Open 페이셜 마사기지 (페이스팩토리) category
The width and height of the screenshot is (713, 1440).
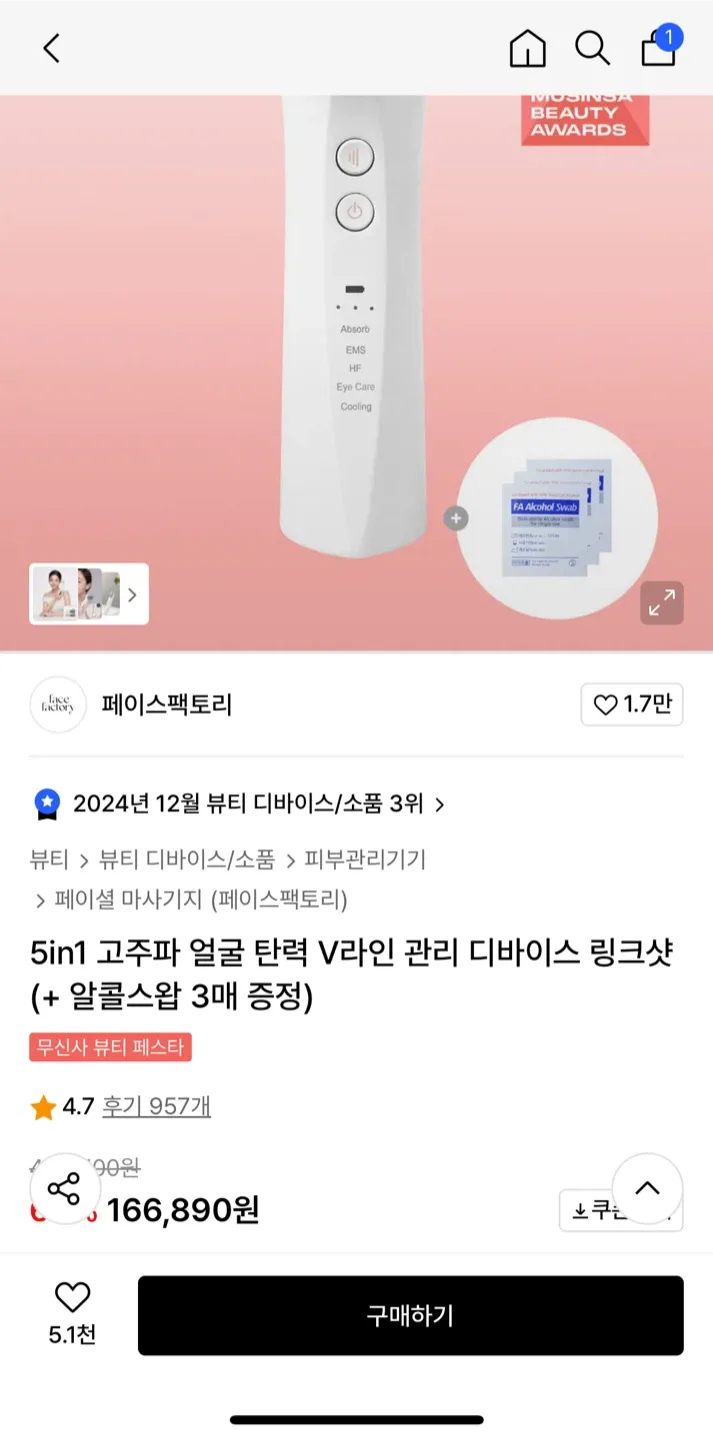click(200, 899)
